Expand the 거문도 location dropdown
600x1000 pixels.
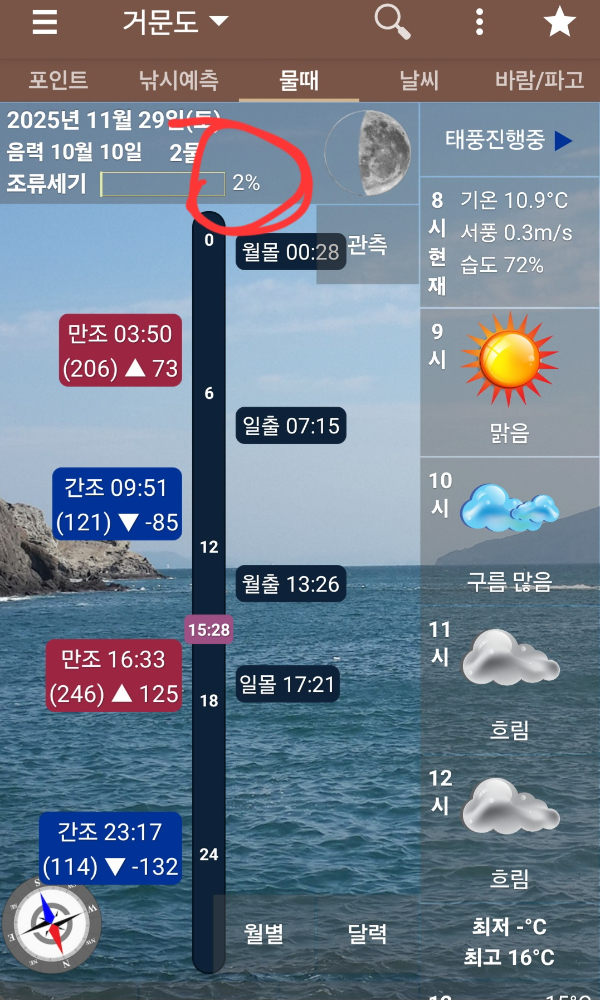(175, 22)
